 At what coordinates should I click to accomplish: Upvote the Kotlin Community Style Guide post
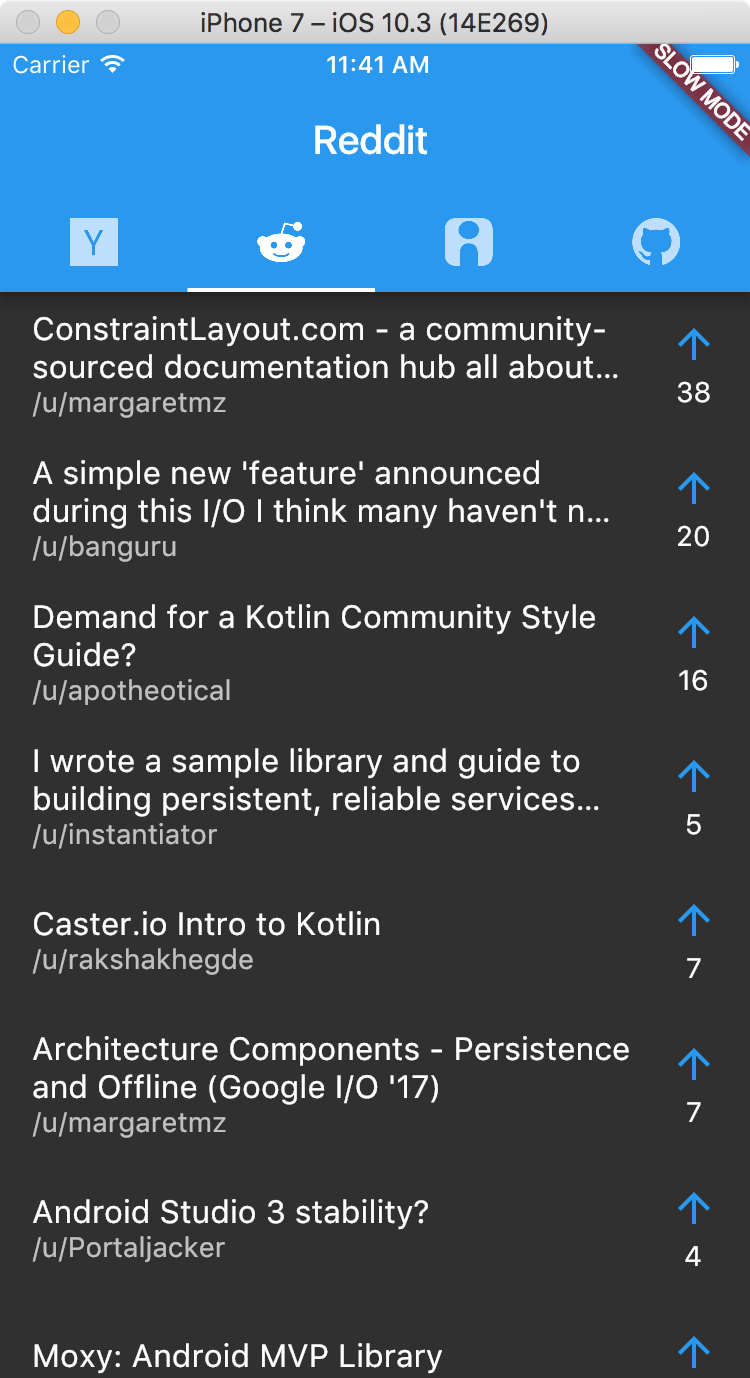pyautogui.click(x=693, y=632)
